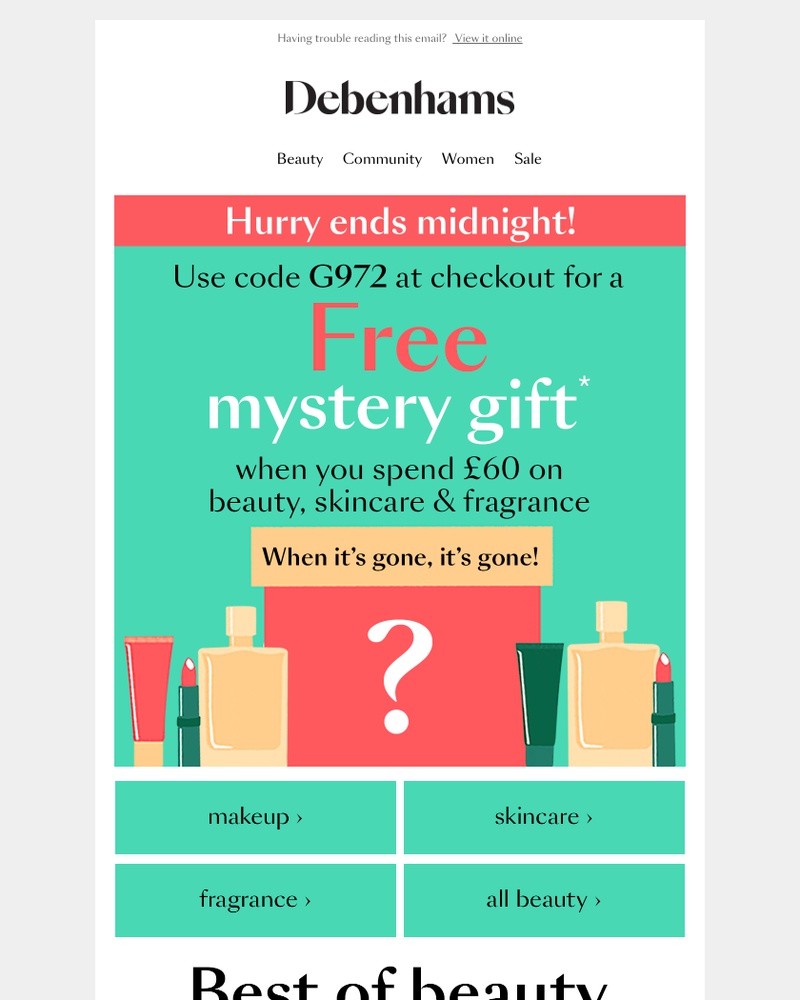Browse the fragrance category
This screenshot has height=1000, width=800.
(x=255, y=900)
